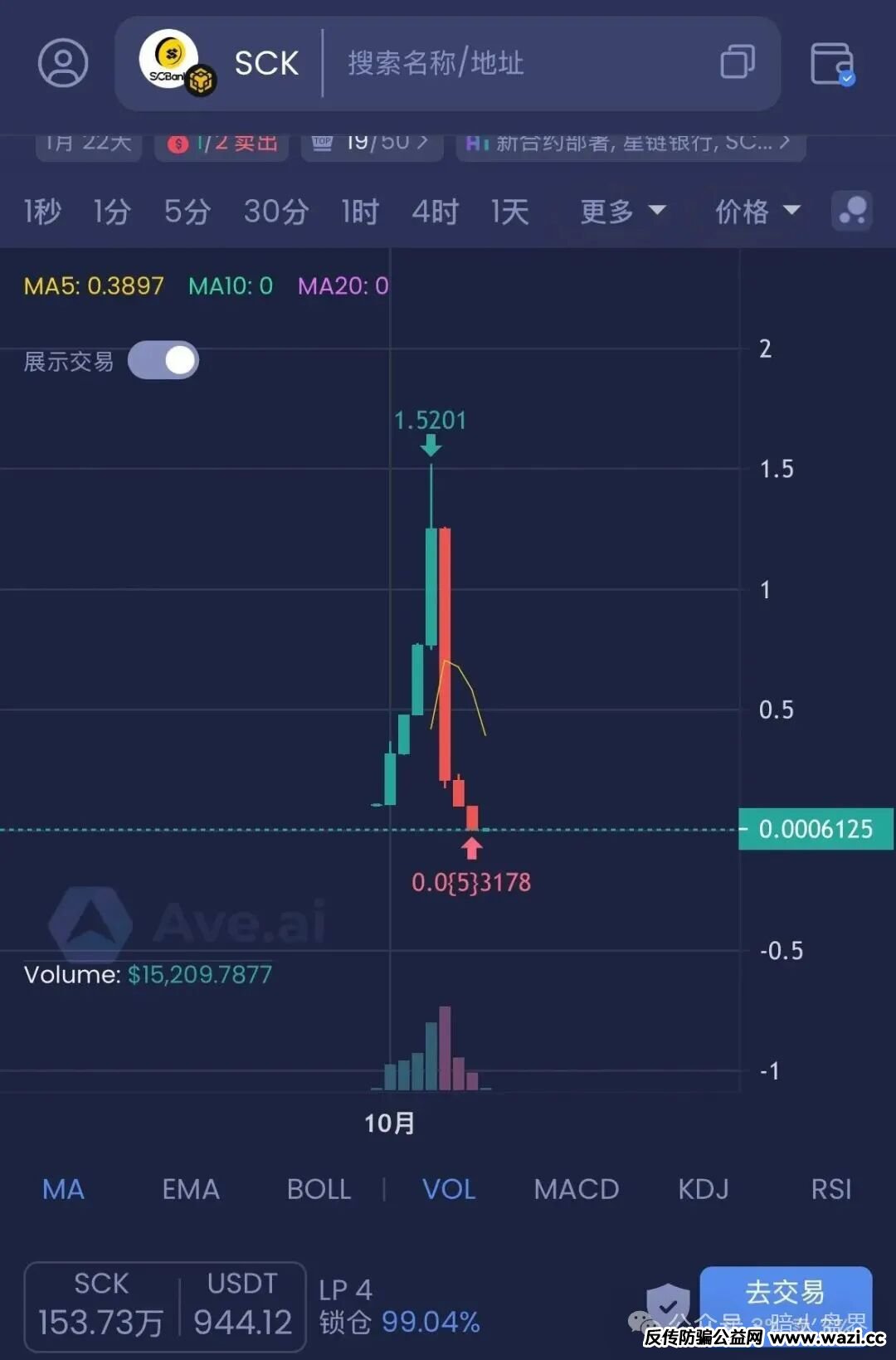Switch to 30分 chart interval
The height and width of the screenshot is (1360, 896).
click(276, 212)
